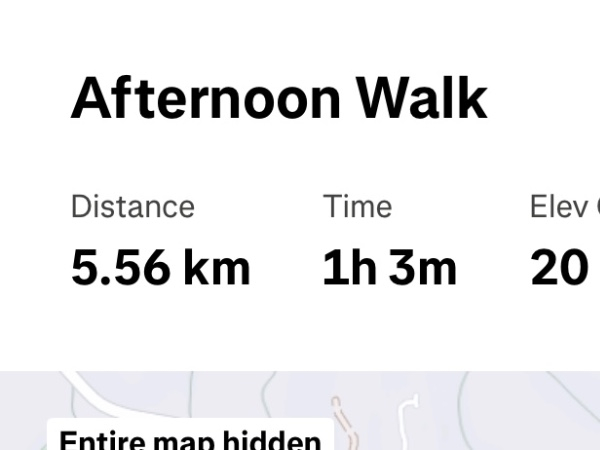Open the activity map preview
600x450 pixels.
[x=450, y=412]
